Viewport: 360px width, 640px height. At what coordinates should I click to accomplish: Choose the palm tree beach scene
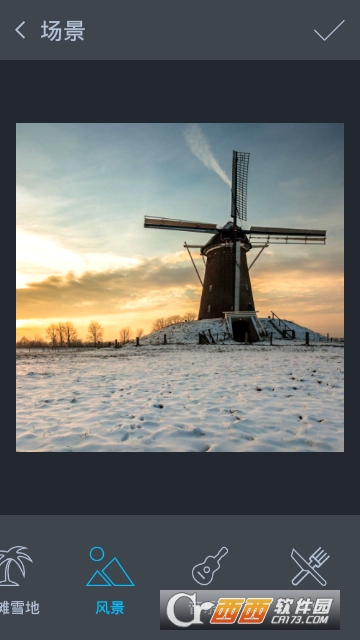tap(16, 580)
